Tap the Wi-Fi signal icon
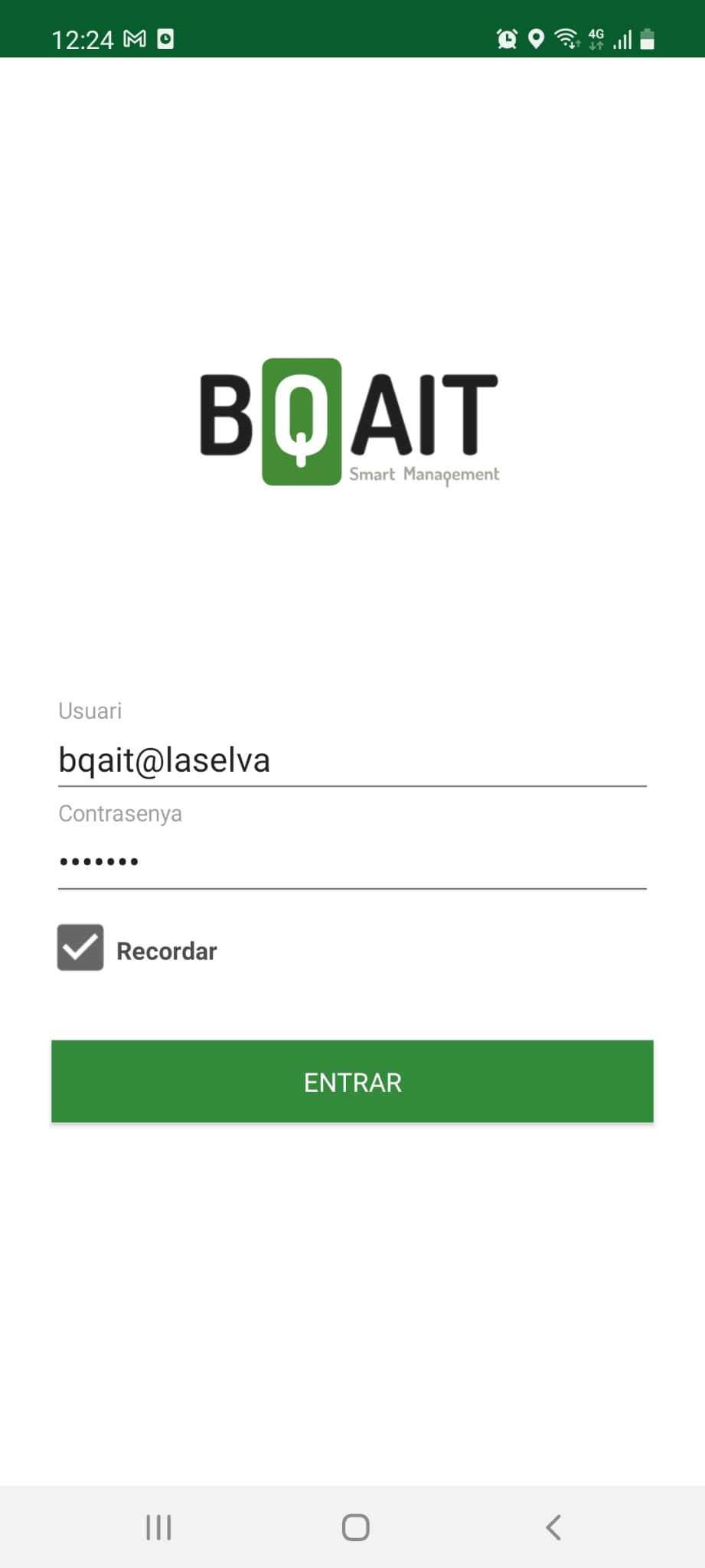 pos(567,39)
